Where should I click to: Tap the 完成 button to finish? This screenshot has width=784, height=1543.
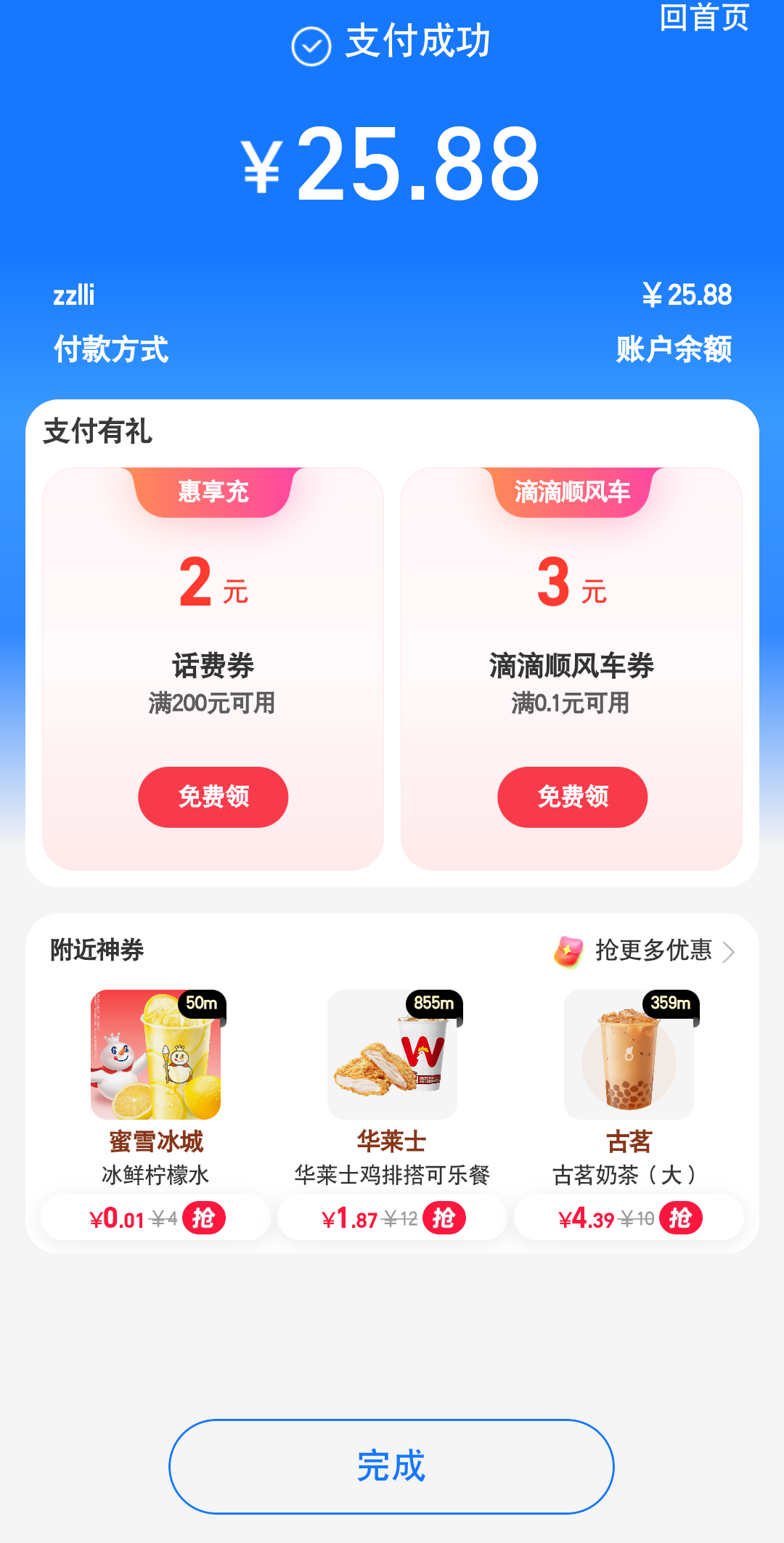point(392,1466)
